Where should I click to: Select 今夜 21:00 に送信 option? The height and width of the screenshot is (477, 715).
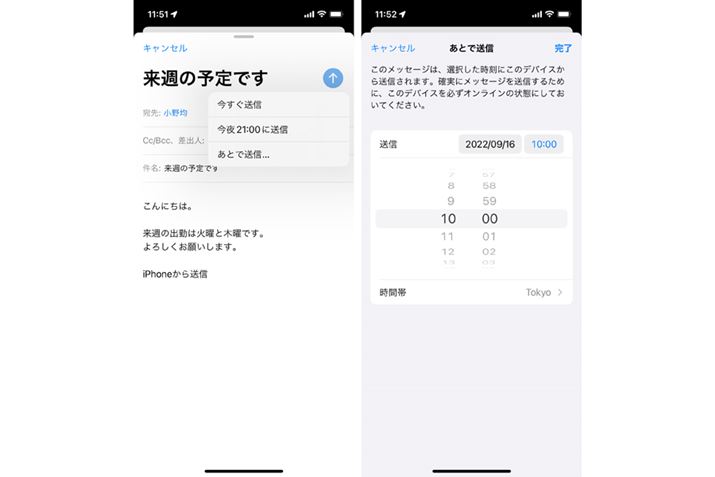[252, 129]
